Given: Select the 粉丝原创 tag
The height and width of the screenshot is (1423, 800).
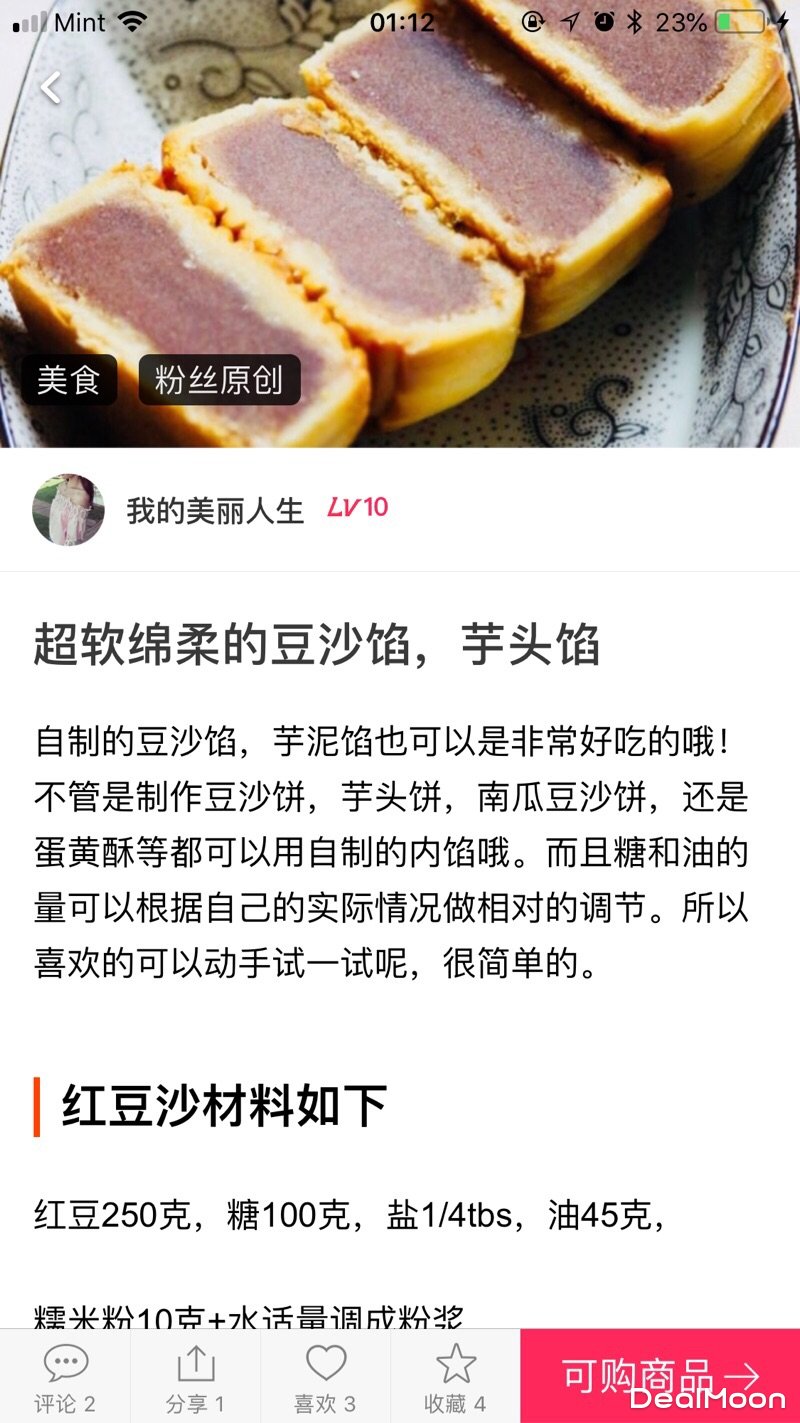Looking at the screenshot, I should 219,380.
